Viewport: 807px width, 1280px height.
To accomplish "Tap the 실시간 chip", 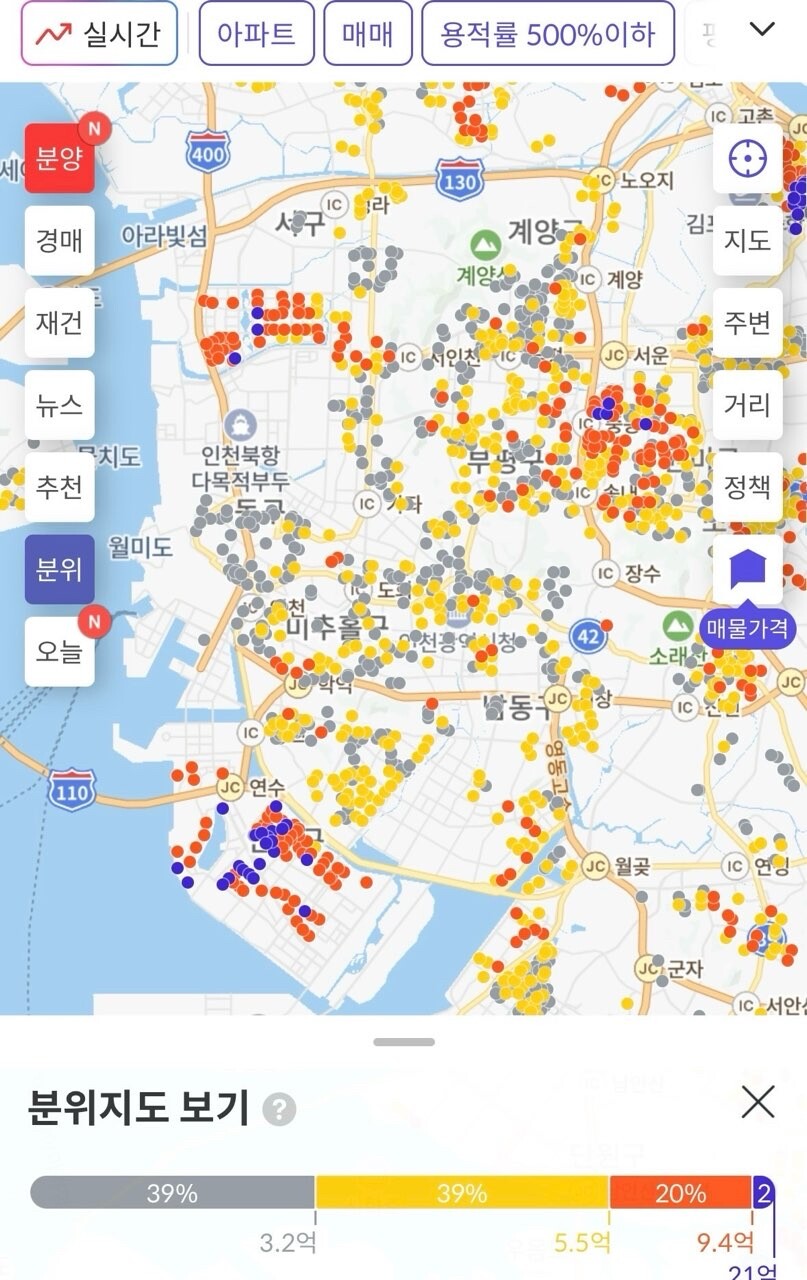I will [x=99, y=33].
